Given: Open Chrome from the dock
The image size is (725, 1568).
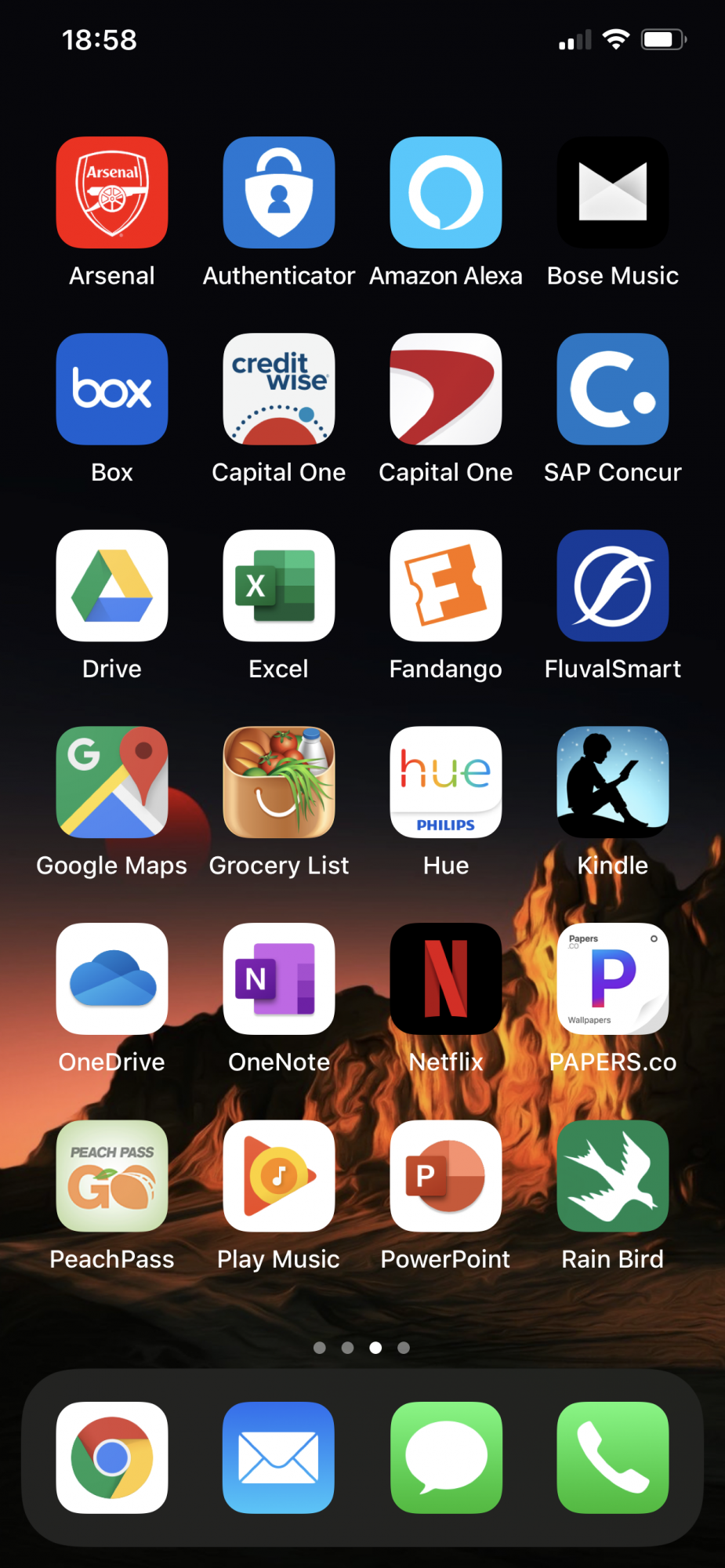Looking at the screenshot, I should pos(112,1457).
